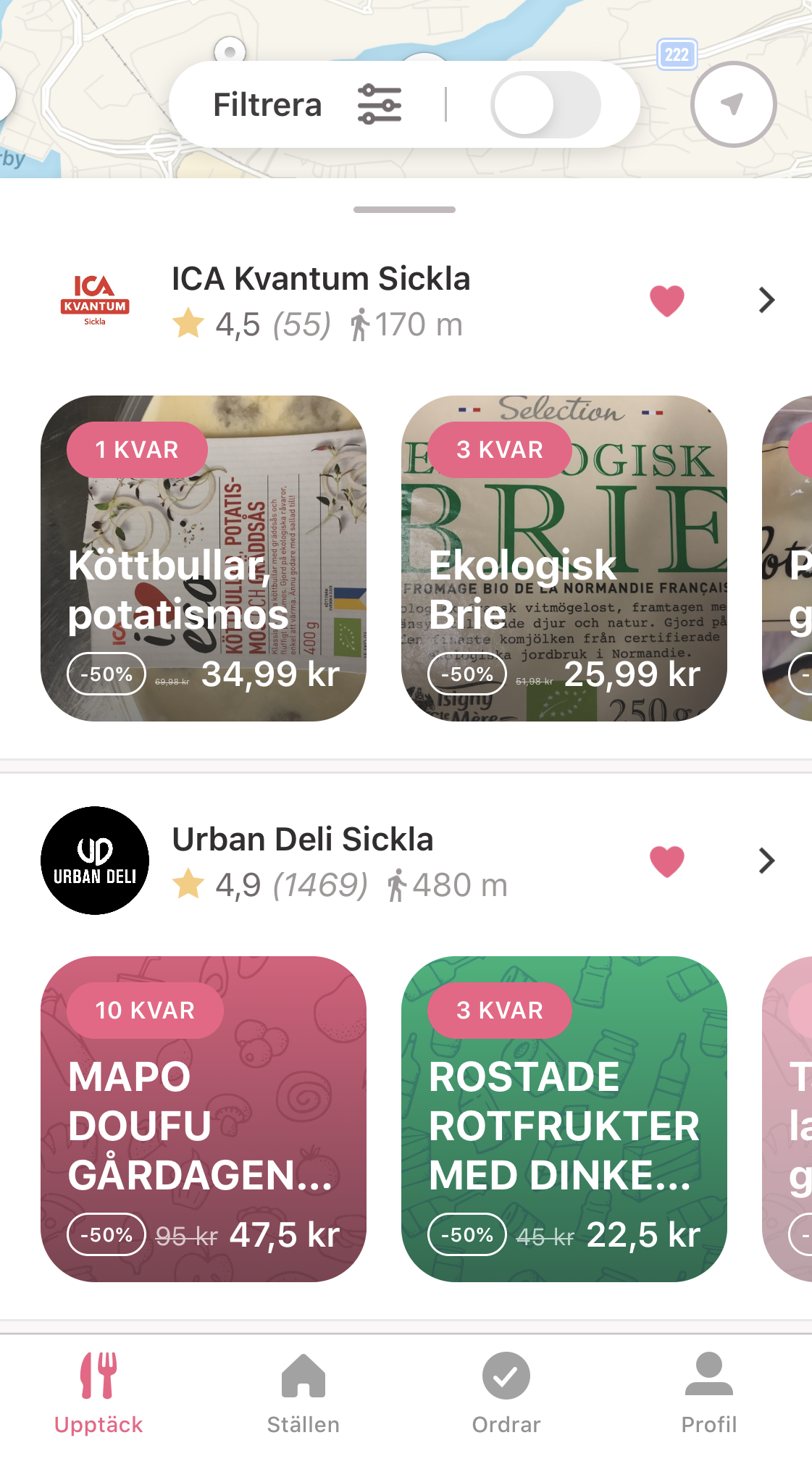Open Urban Deli details via the chevron arrow
The height and width of the screenshot is (1464, 812).
(766, 861)
